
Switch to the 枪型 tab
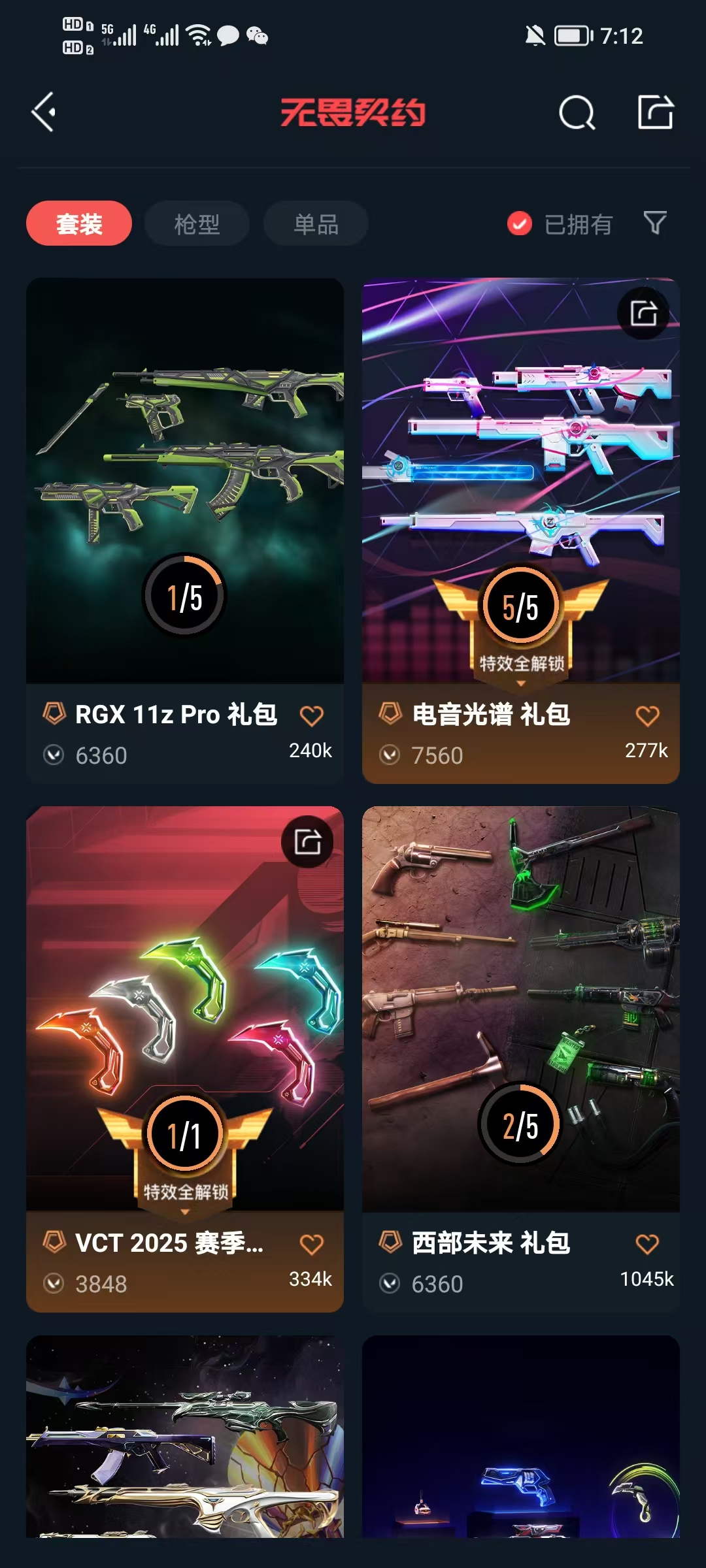tap(197, 224)
